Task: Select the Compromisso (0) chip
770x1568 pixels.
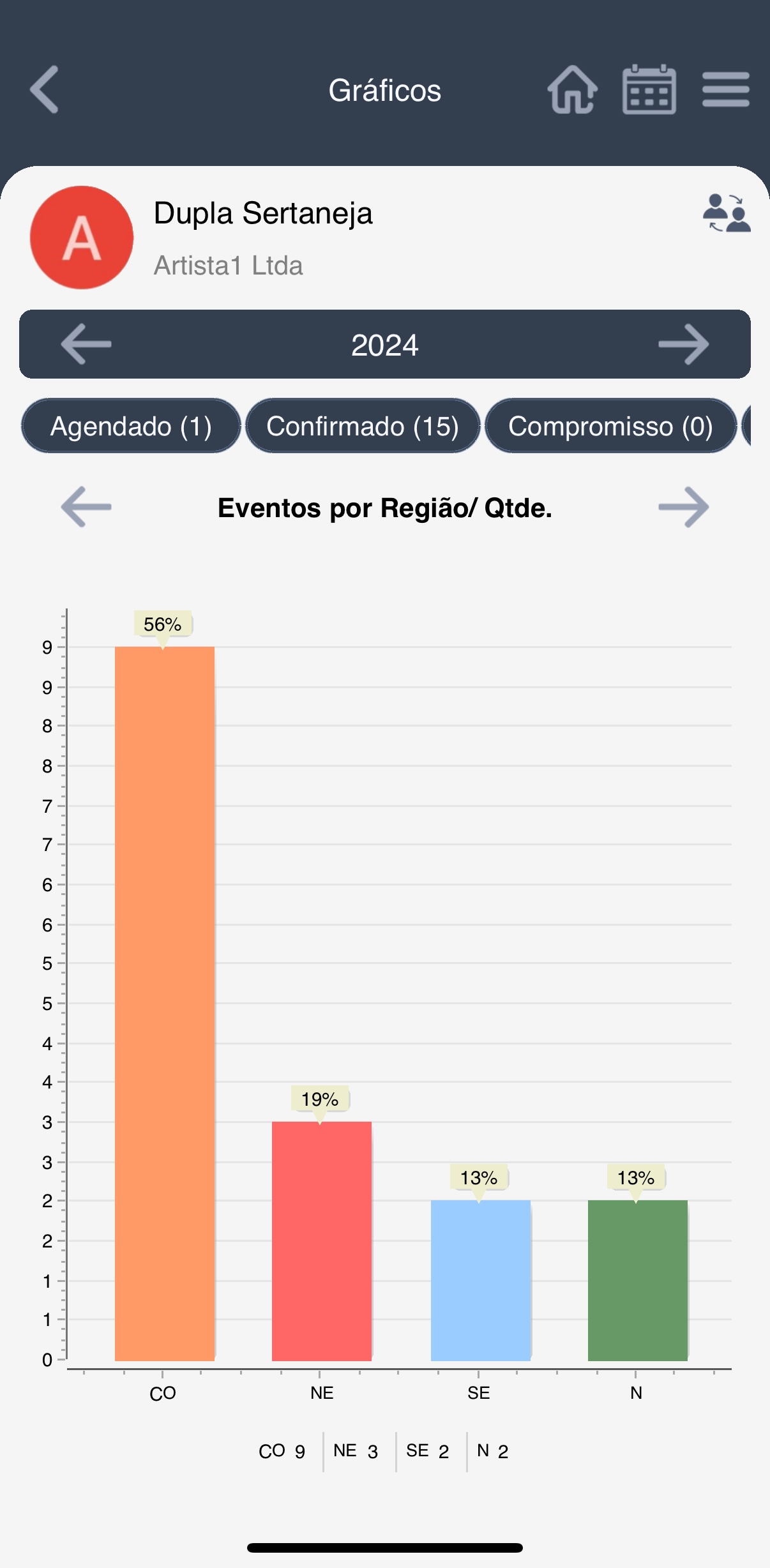Action: pos(610,426)
